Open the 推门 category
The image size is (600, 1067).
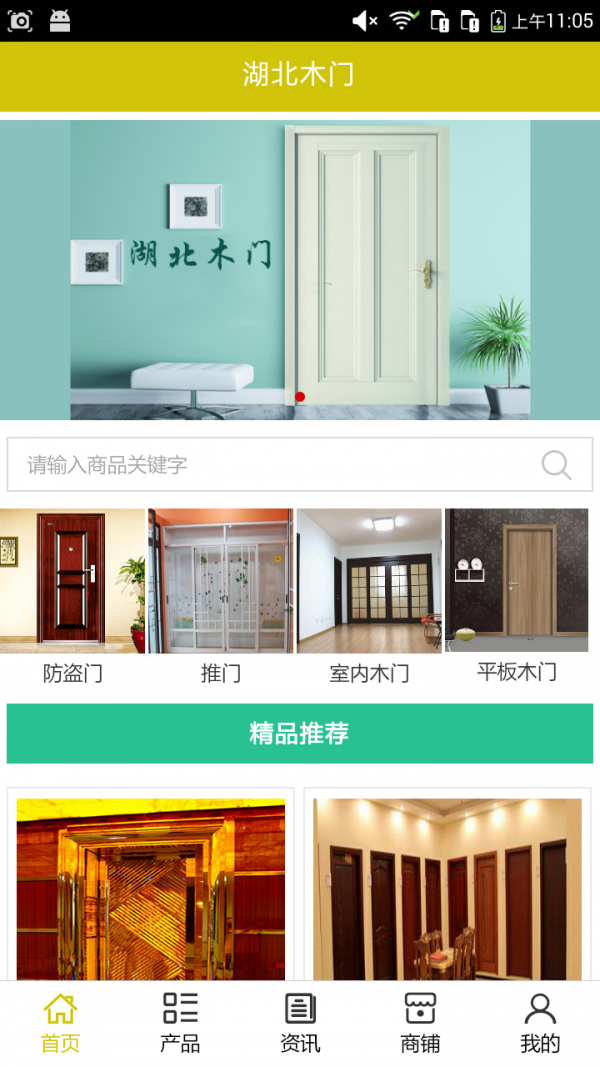[x=221, y=595]
